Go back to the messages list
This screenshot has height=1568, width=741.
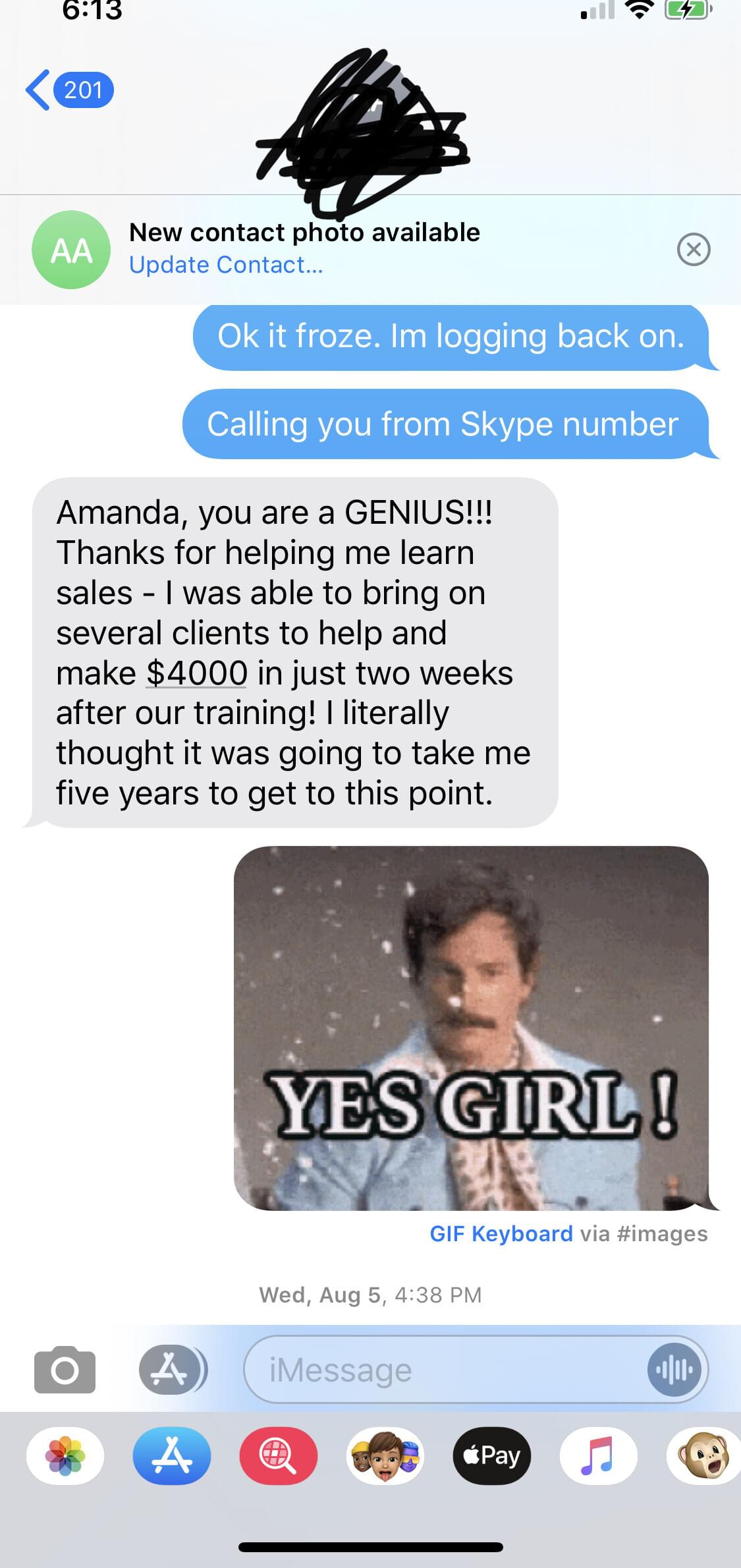point(68,90)
